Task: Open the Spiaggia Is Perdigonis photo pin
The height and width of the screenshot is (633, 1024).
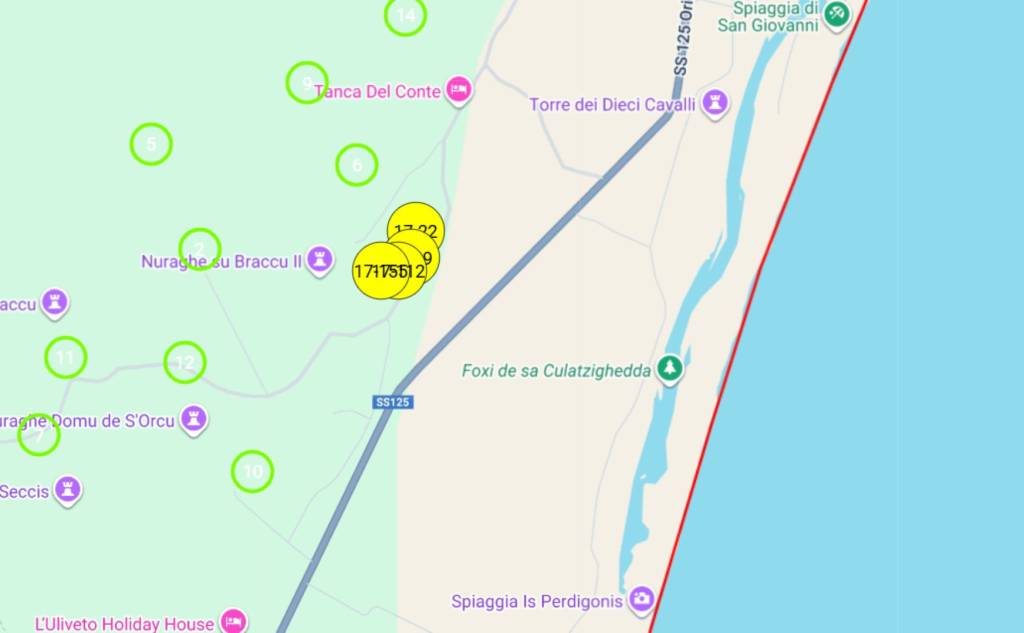Action: (x=641, y=600)
